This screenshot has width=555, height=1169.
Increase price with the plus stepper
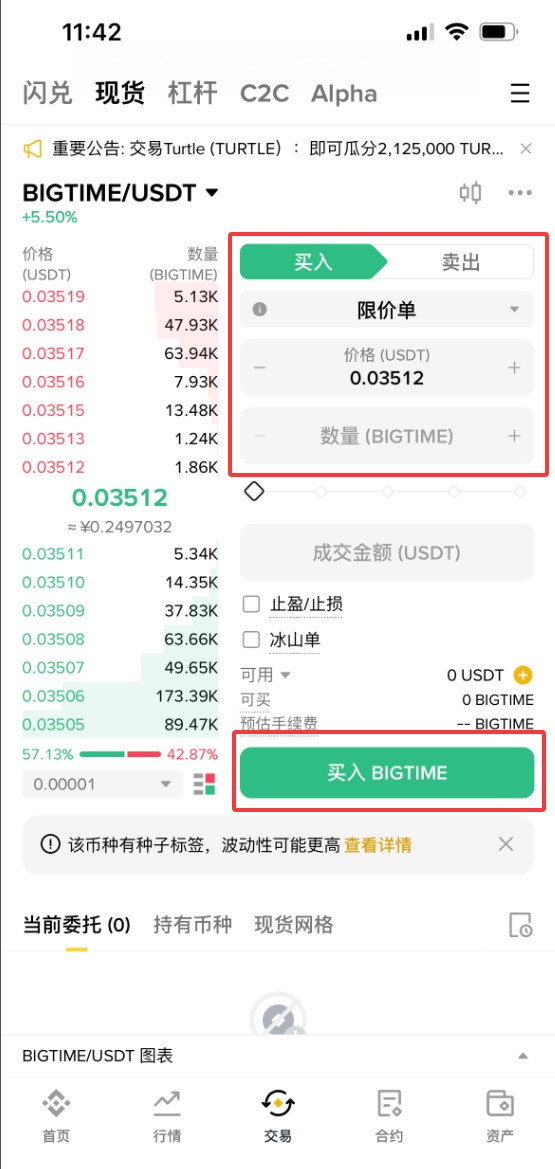pos(514,368)
